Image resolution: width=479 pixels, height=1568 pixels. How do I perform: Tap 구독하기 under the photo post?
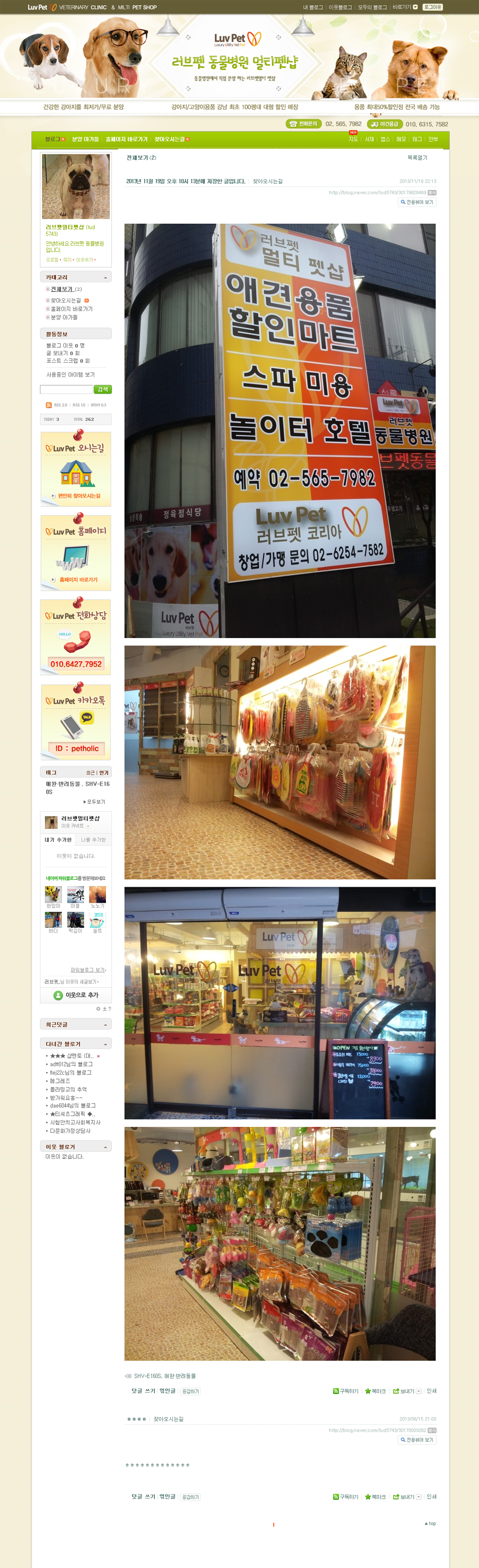click(346, 1392)
